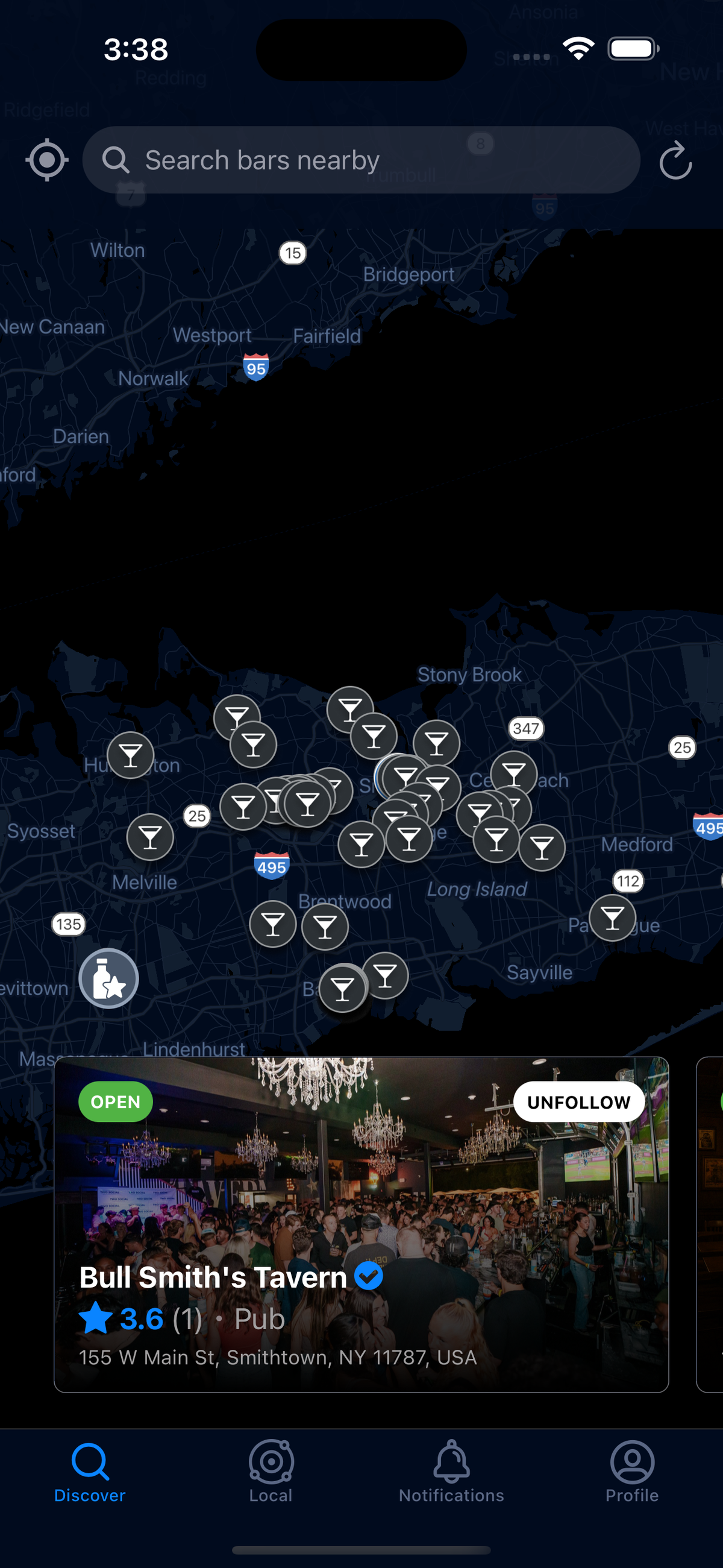This screenshot has height=1568, width=723.
Task: Open the Search bars nearby field
Action: (x=361, y=160)
